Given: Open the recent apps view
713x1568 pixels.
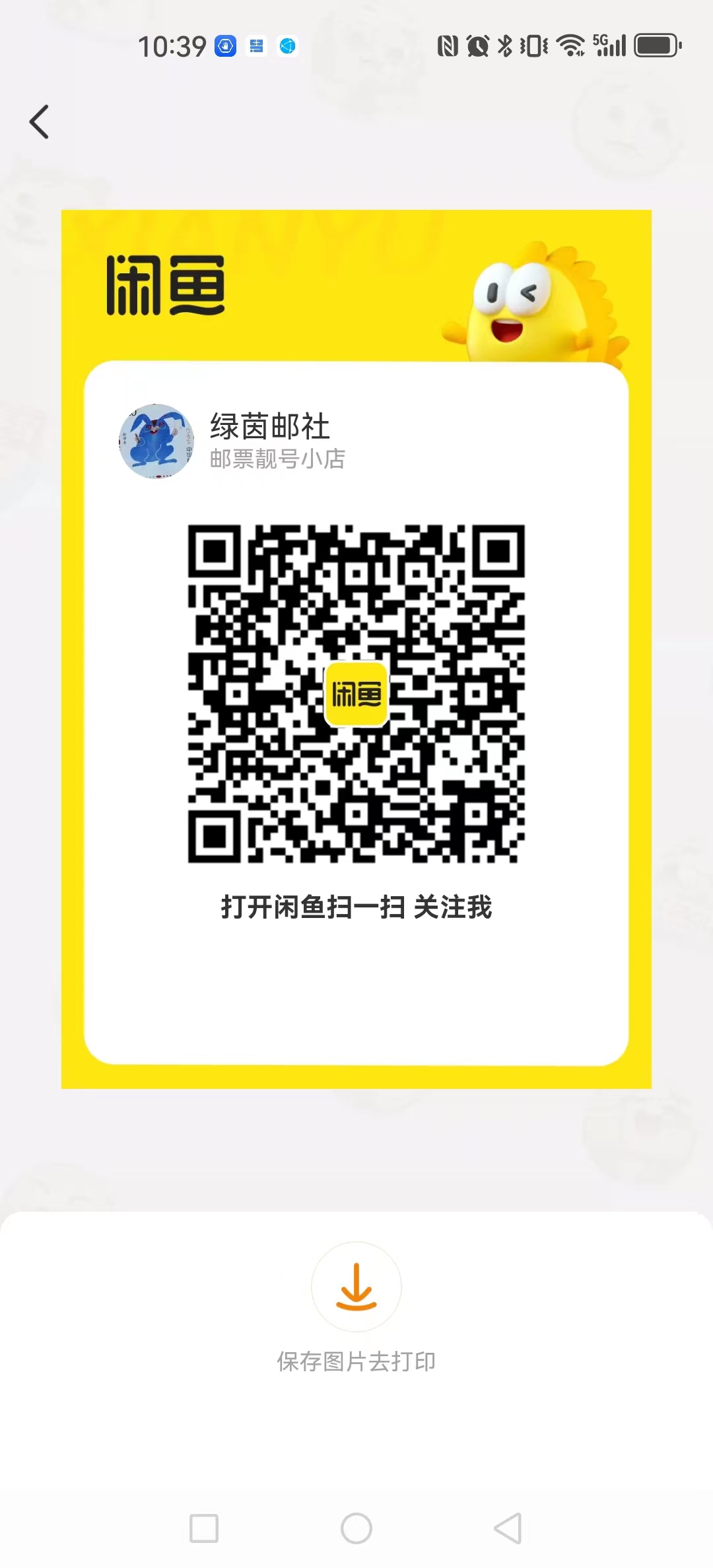Looking at the screenshot, I should pyautogui.click(x=204, y=1528).
